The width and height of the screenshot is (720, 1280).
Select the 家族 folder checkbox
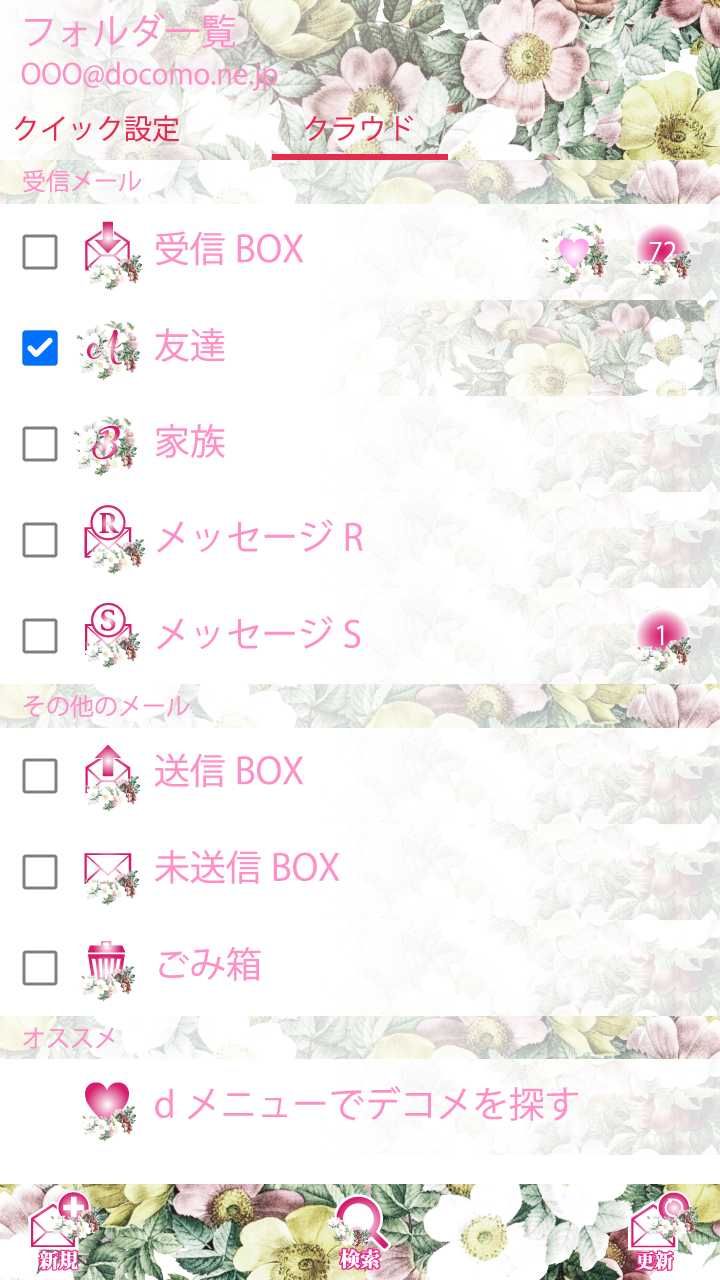(40, 444)
